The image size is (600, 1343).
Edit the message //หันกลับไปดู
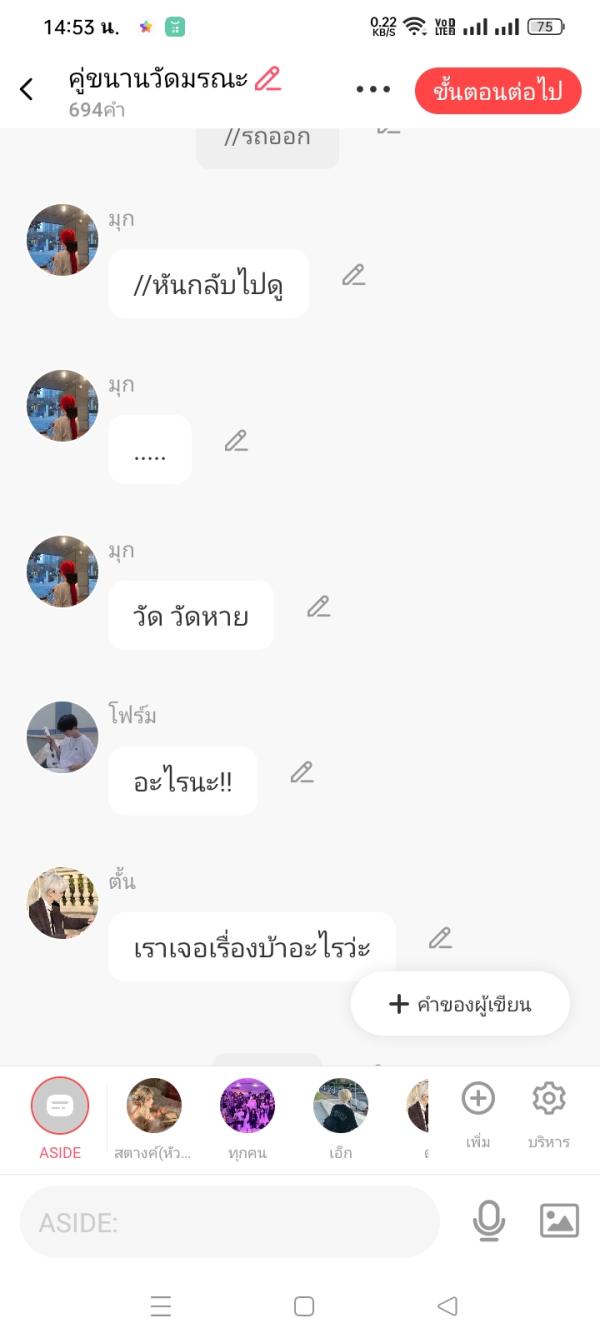[353, 276]
